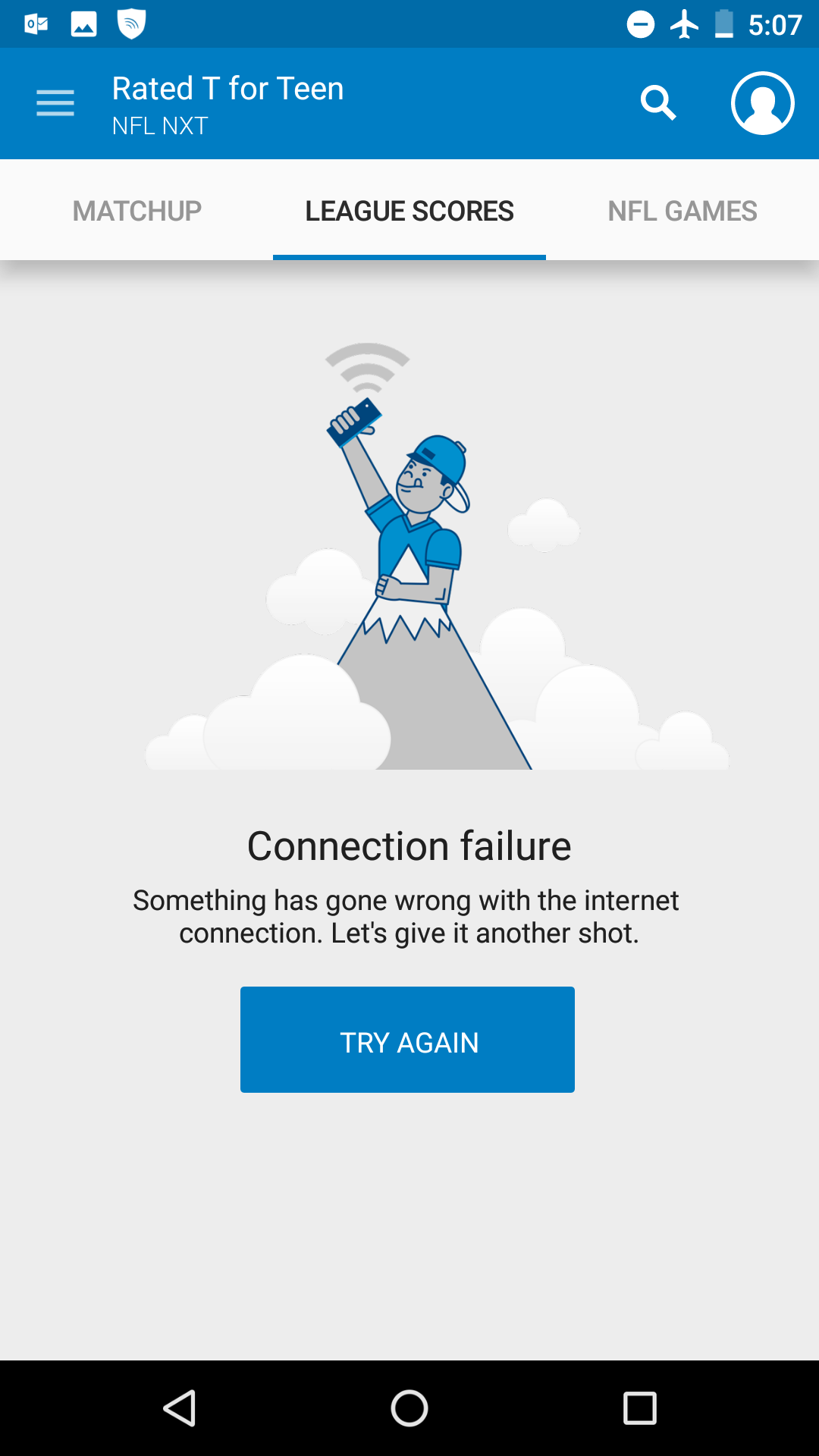
Task: Switch to the Matchup tab
Action: [x=136, y=211]
